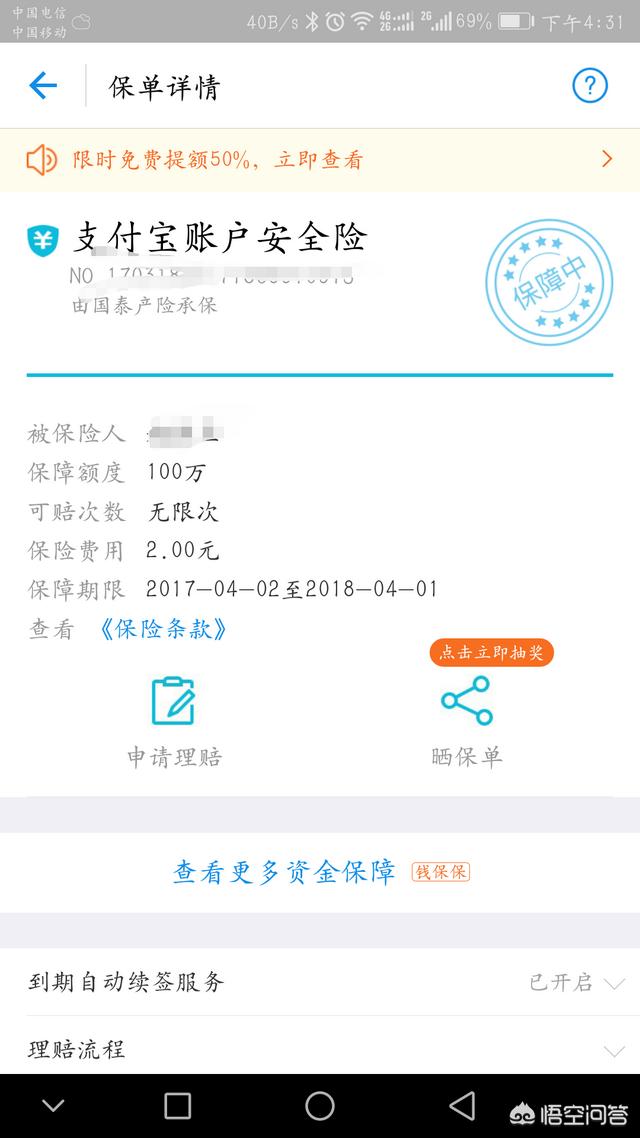The height and width of the screenshot is (1138, 640).
Task: Open the recent apps square button
Action: 177,1105
